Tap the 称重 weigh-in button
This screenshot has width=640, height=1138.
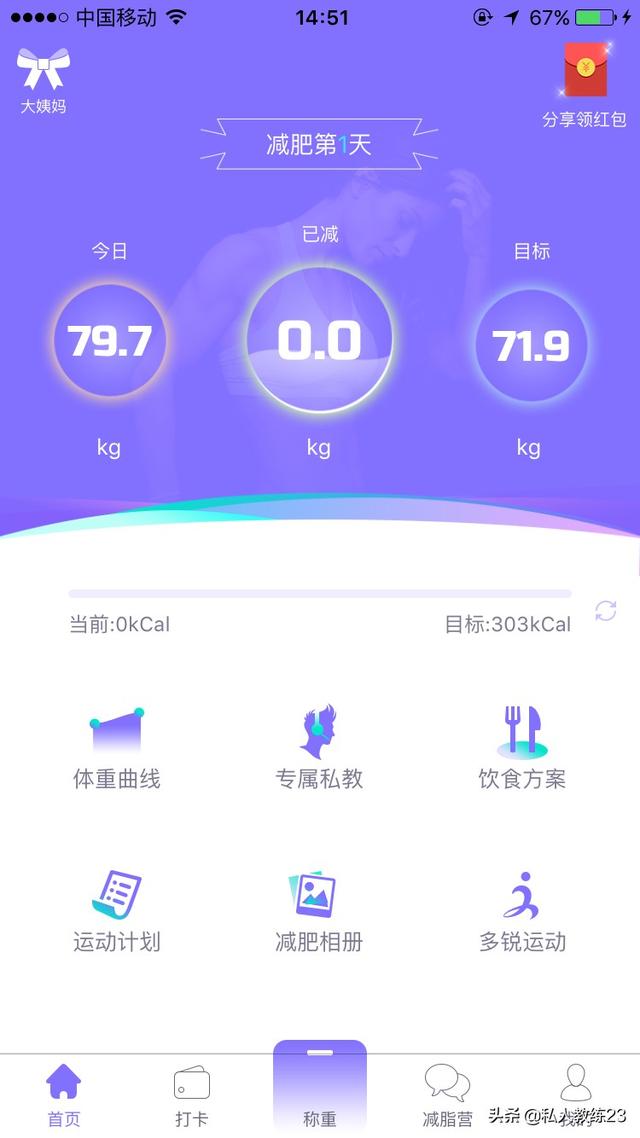coord(320,1087)
